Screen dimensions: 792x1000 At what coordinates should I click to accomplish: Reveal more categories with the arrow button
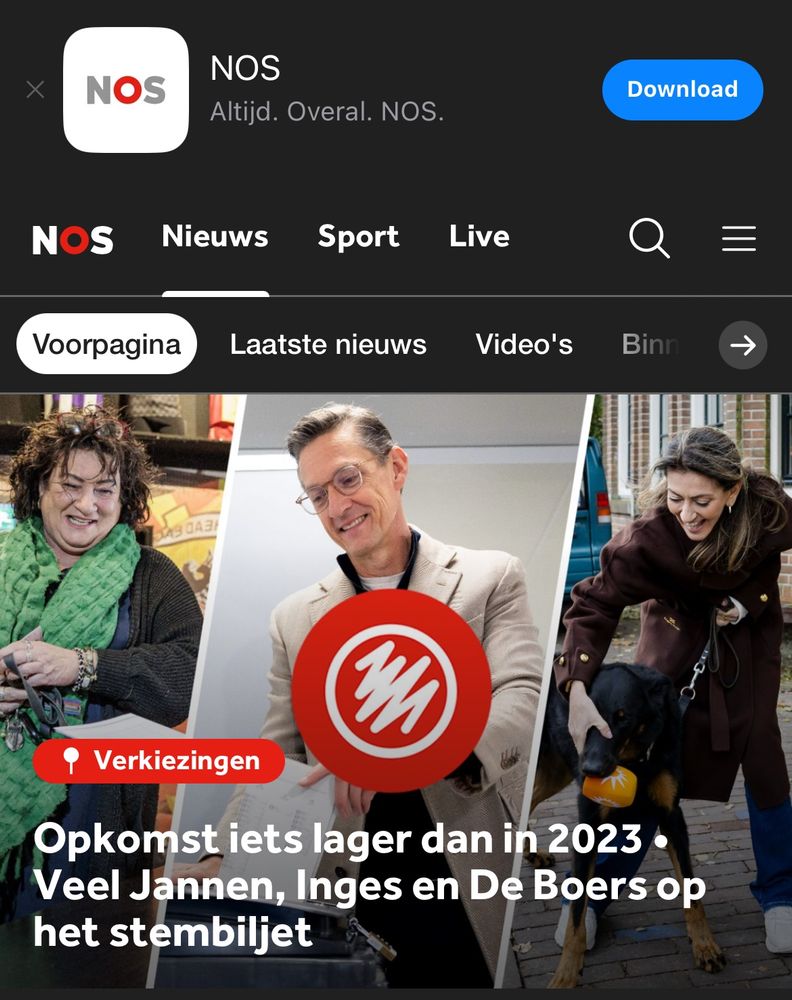743,345
